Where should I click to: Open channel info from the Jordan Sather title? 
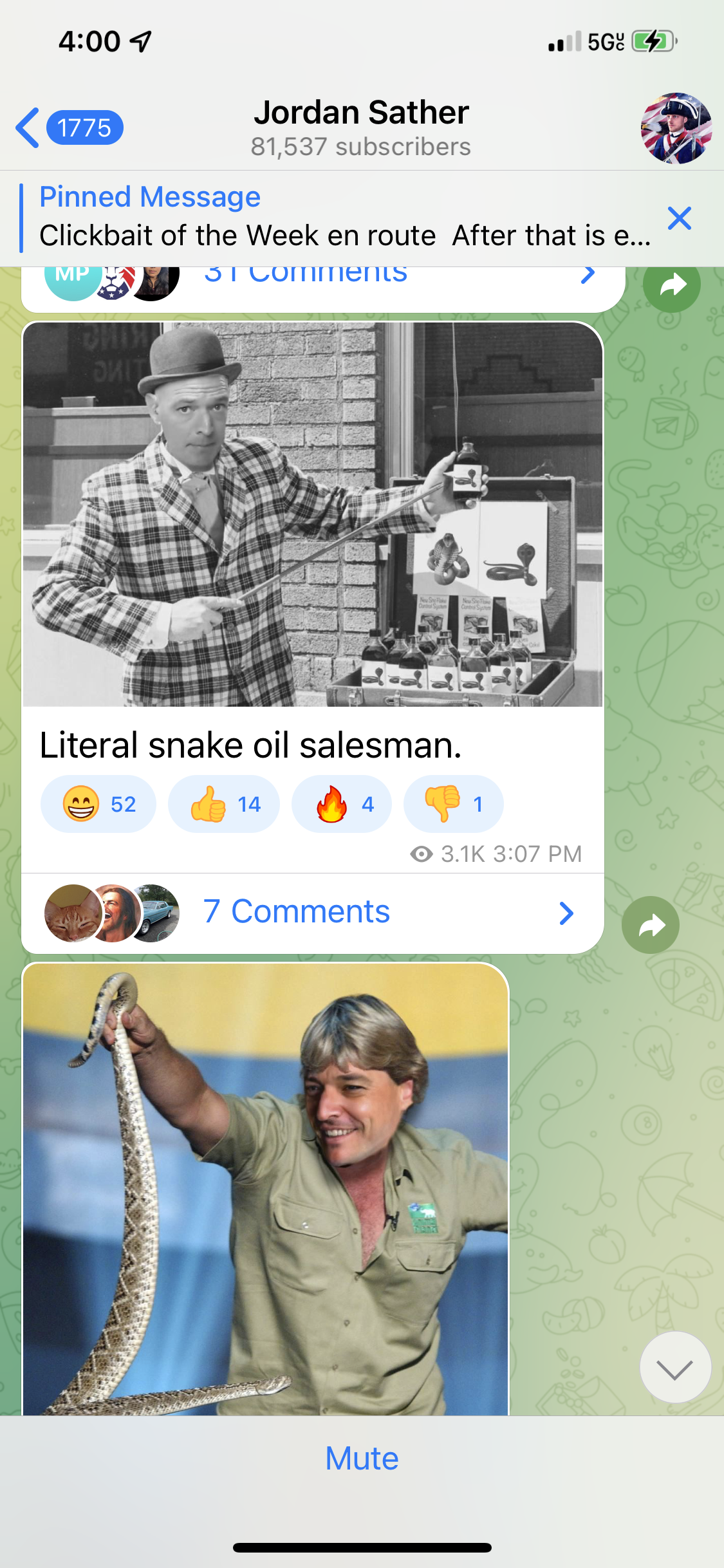coord(361,127)
